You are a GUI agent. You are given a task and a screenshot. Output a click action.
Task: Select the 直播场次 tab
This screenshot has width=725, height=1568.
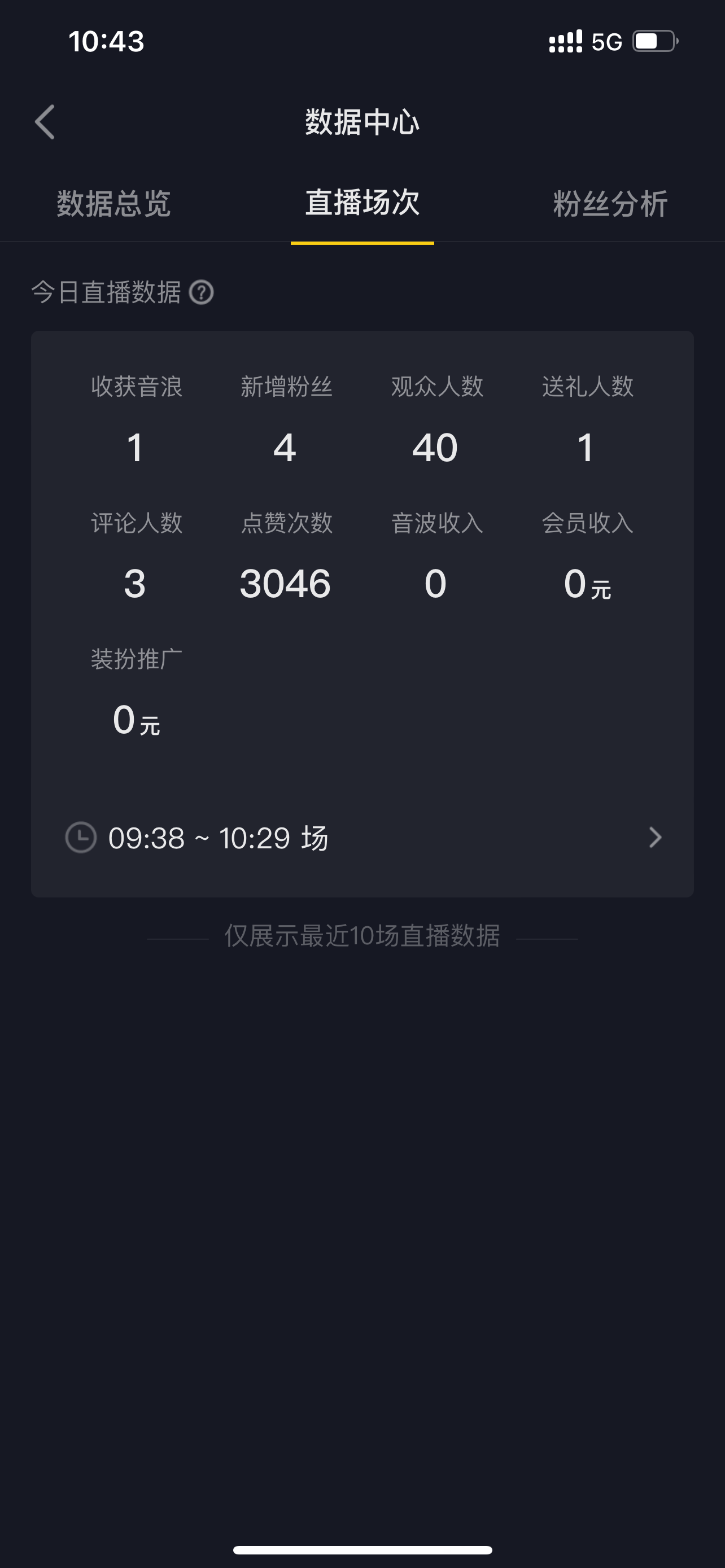[x=362, y=202]
